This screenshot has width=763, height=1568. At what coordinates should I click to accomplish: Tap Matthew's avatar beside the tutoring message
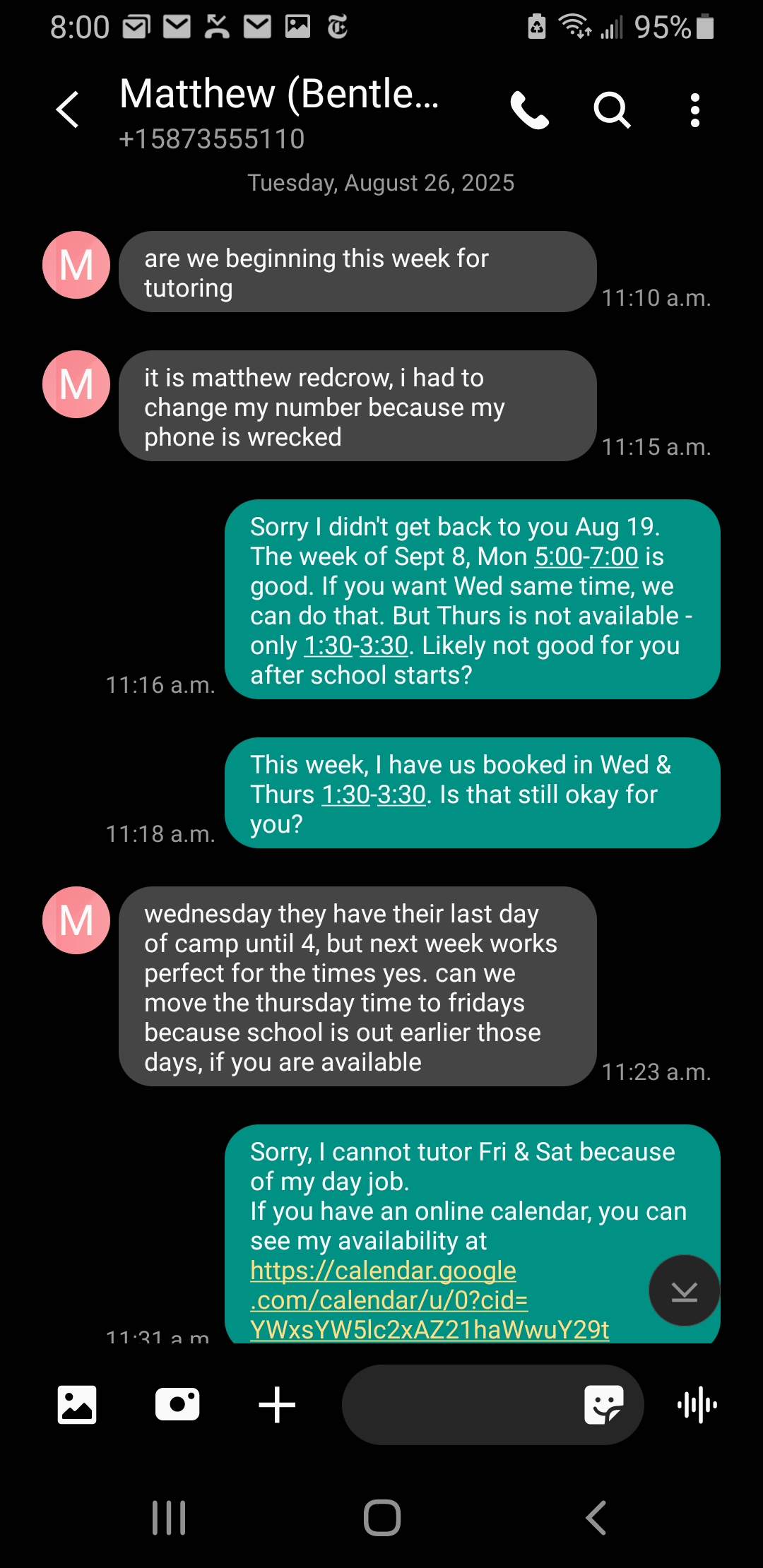(76, 265)
